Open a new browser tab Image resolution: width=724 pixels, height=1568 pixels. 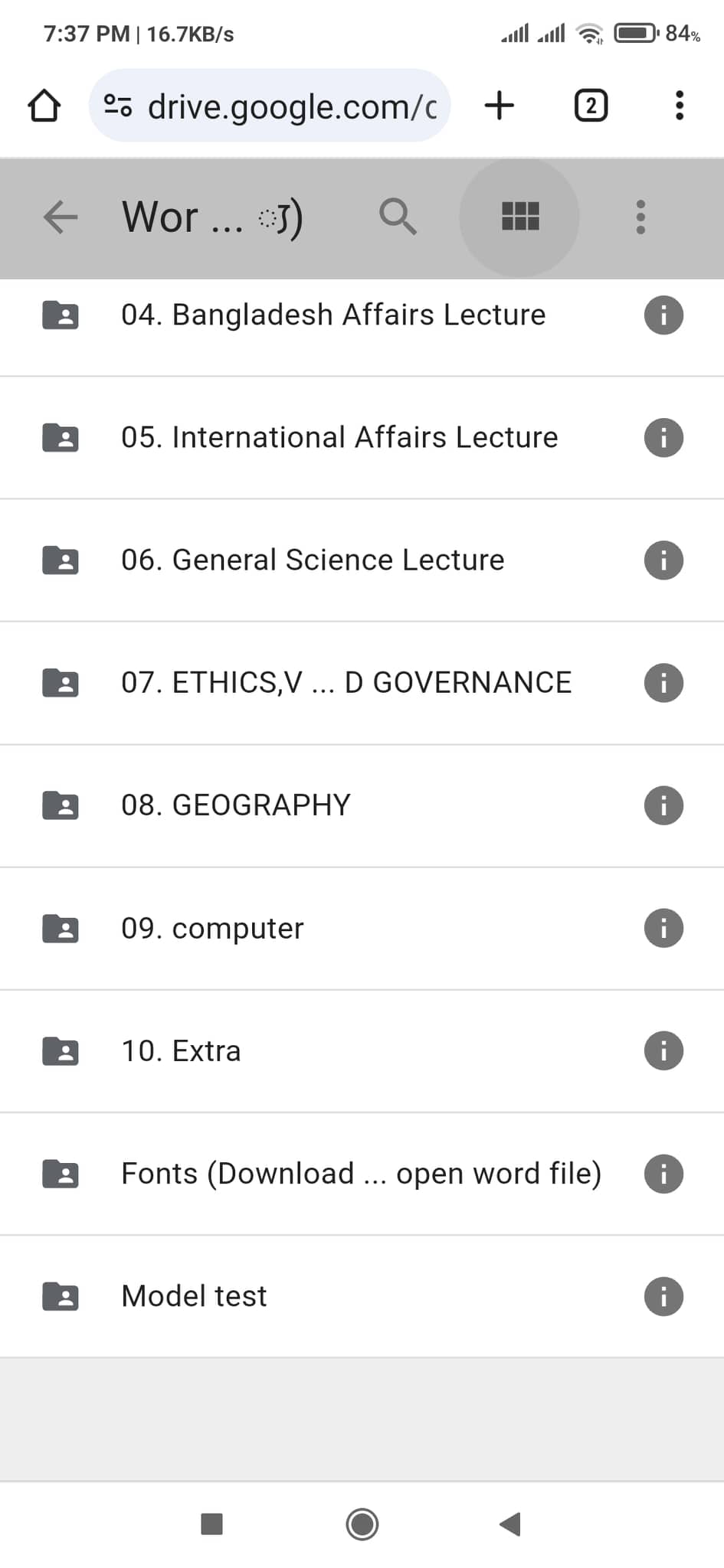coord(500,106)
